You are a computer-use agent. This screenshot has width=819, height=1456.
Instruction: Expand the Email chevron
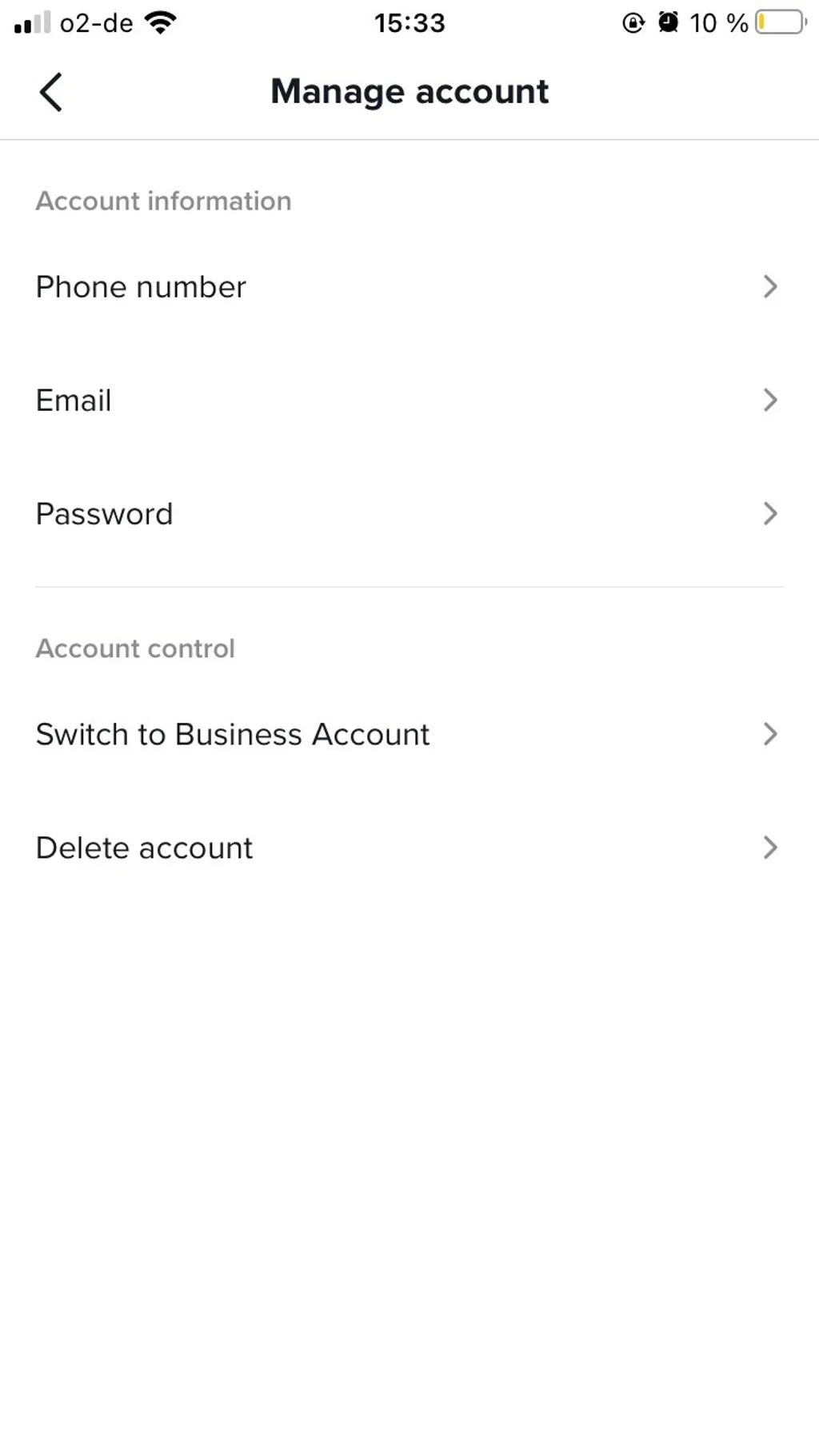770,400
